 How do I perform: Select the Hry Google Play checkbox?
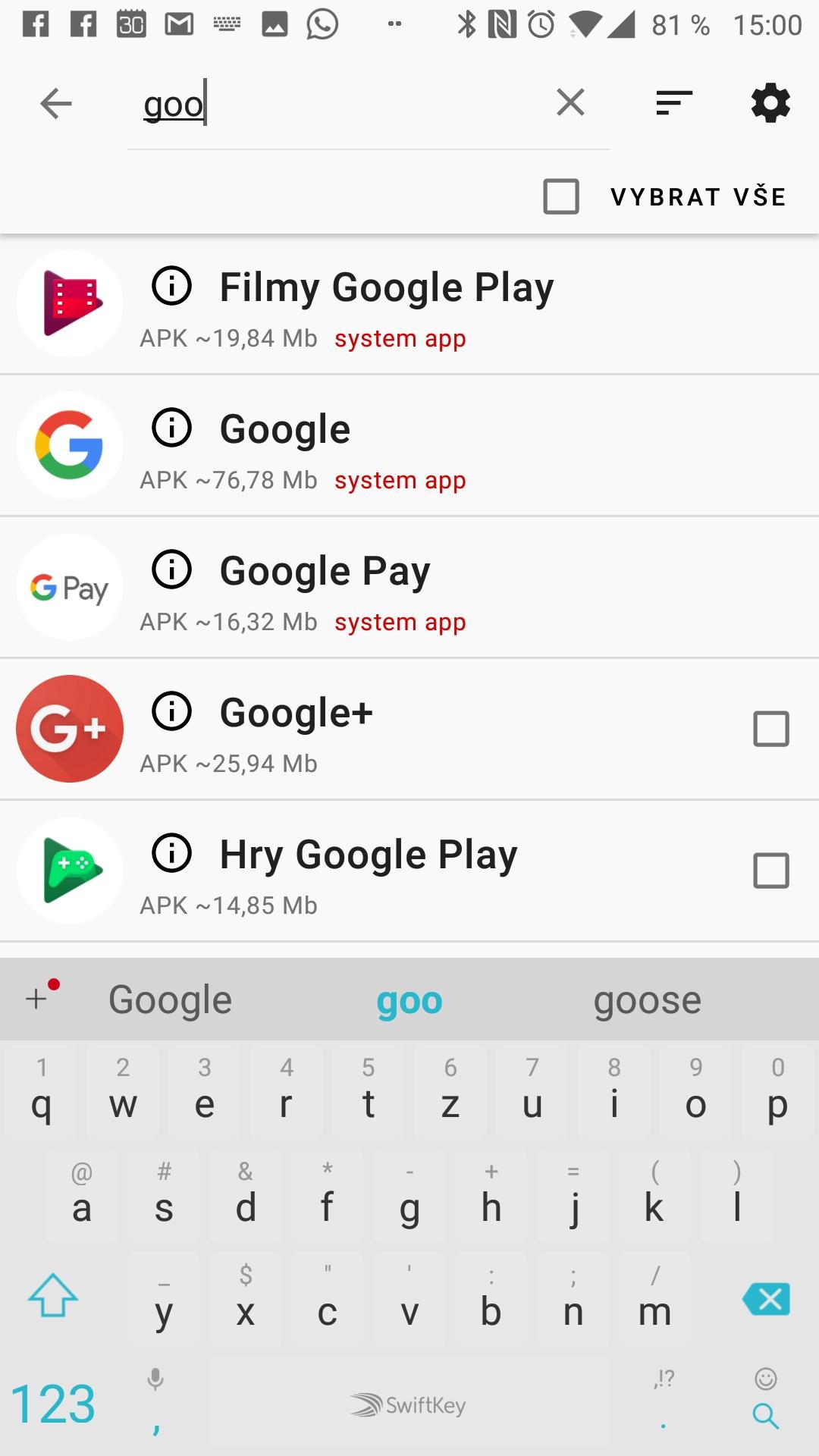(x=771, y=871)
